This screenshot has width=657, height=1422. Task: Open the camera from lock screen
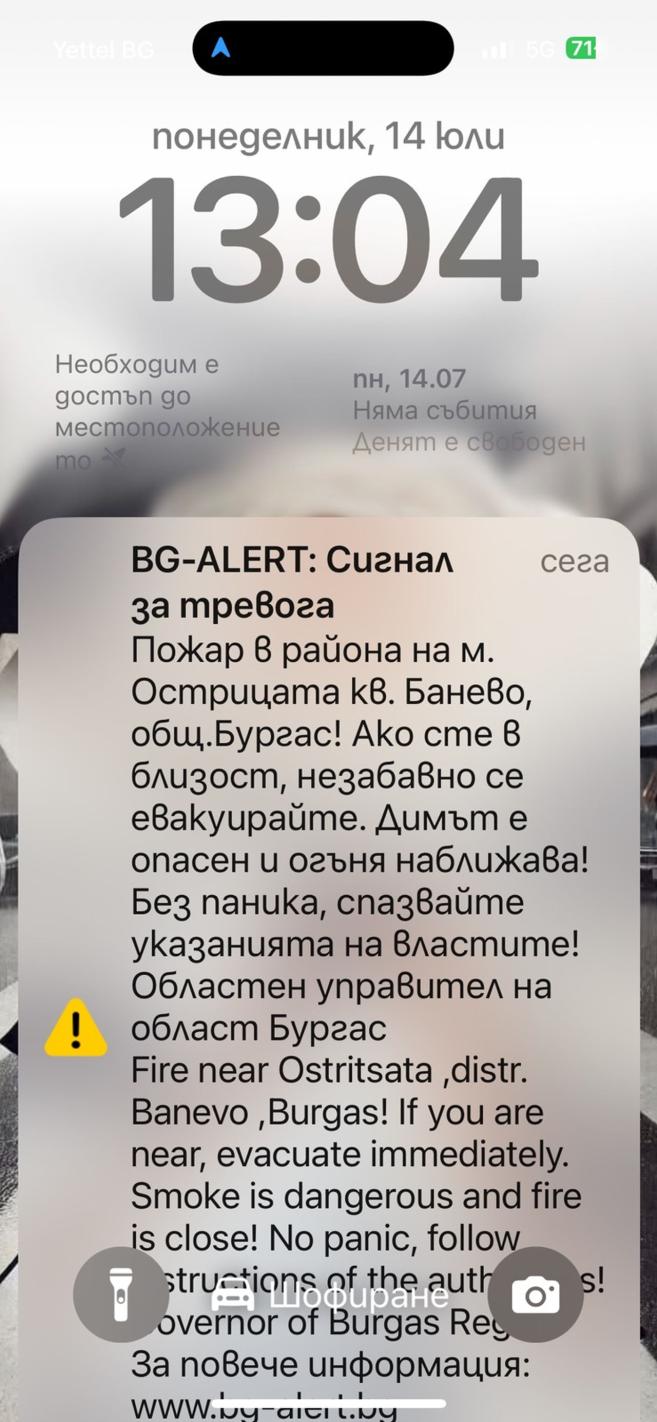[535, 1294]
